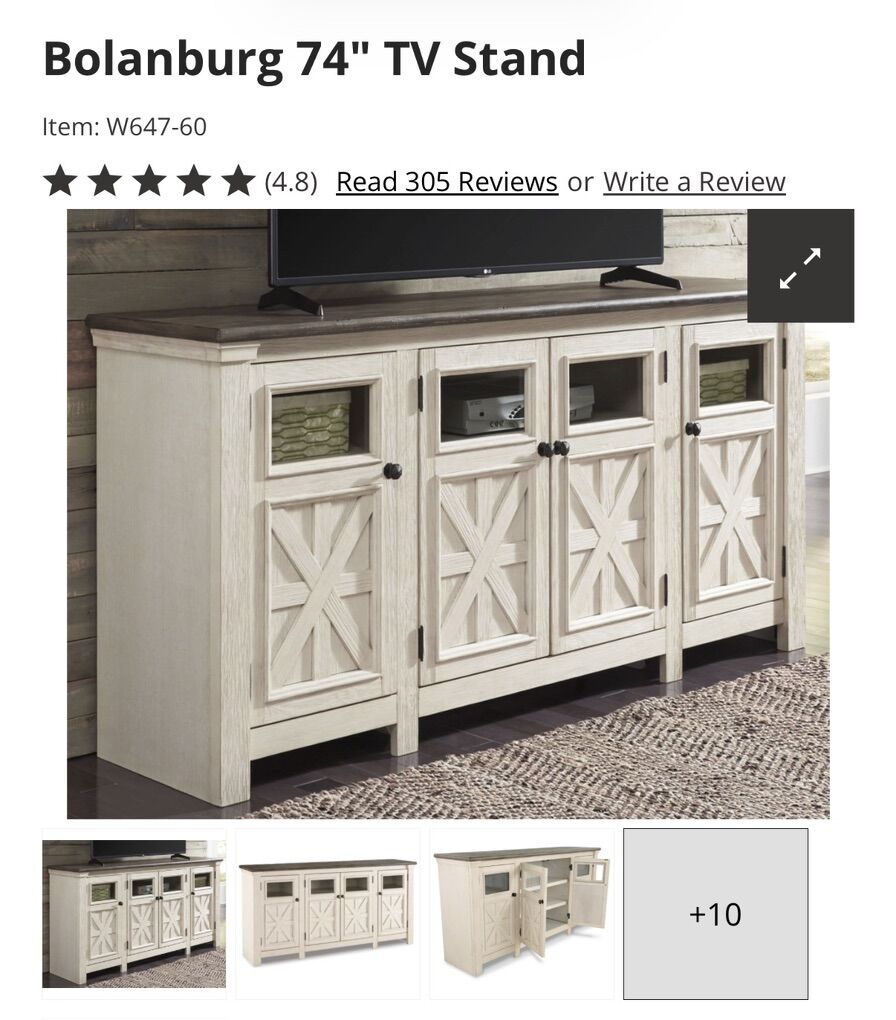The image size is (896, 1020).
Task: Expand the product image to fullscreen
Action: click(x=800, y=266)
